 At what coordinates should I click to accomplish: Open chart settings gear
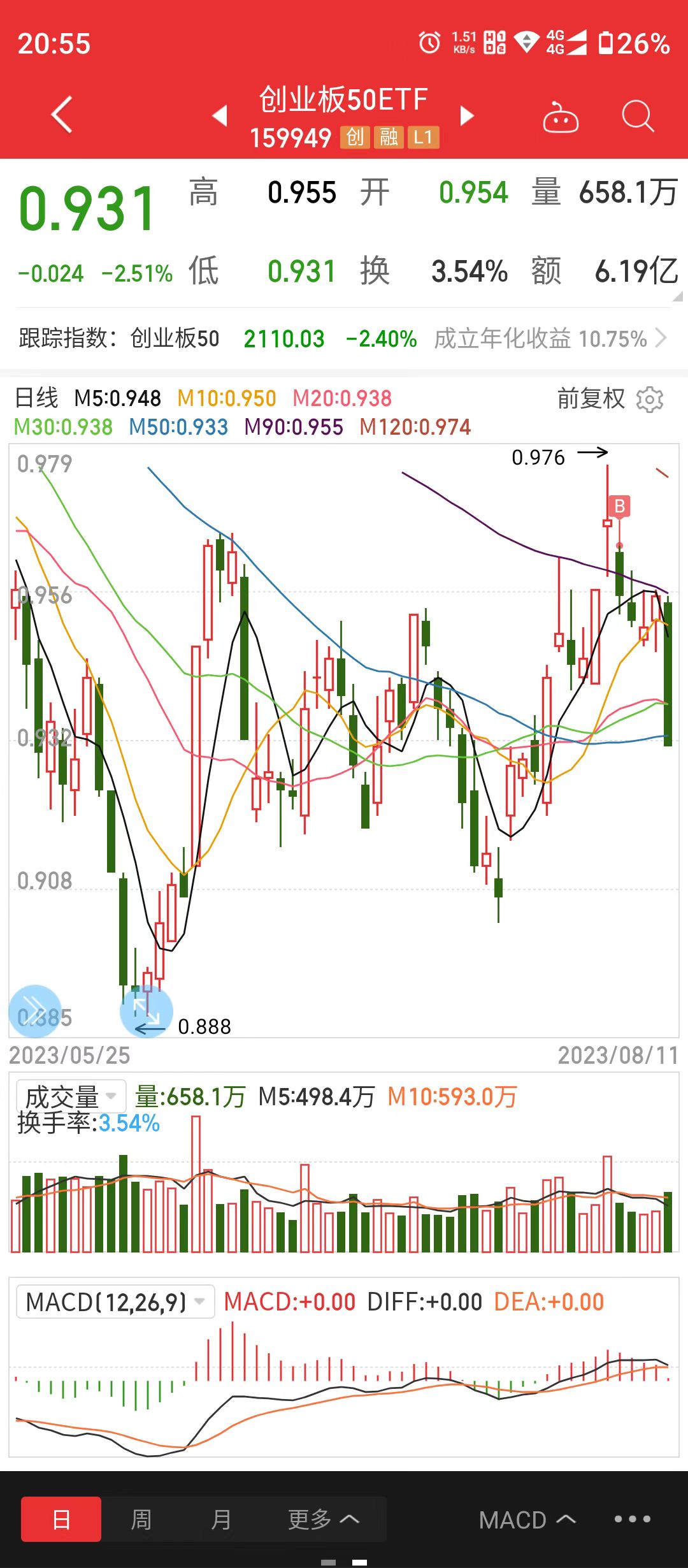point(649,400)
